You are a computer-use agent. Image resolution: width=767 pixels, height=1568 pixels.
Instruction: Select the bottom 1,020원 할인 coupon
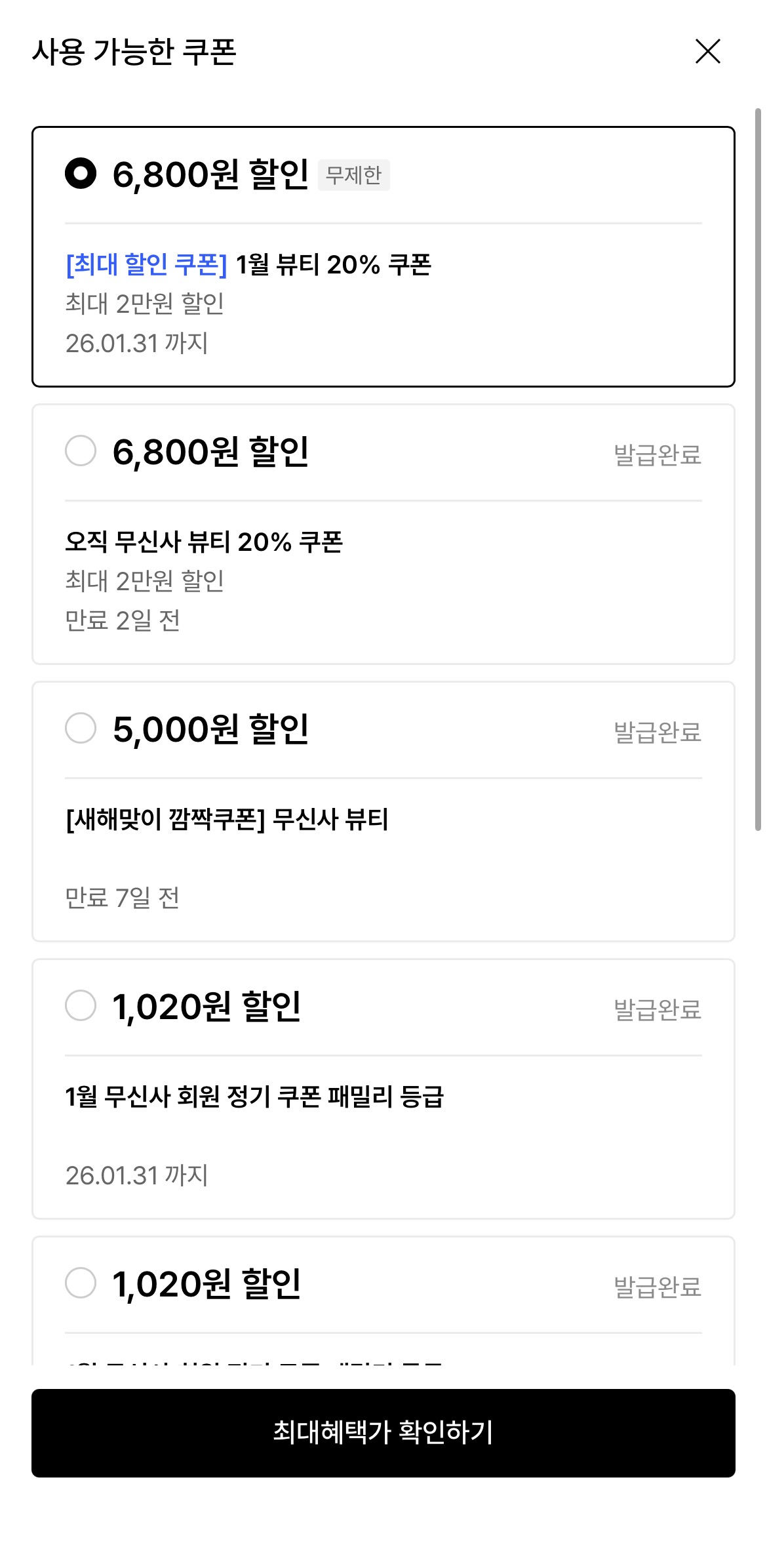80,1287
